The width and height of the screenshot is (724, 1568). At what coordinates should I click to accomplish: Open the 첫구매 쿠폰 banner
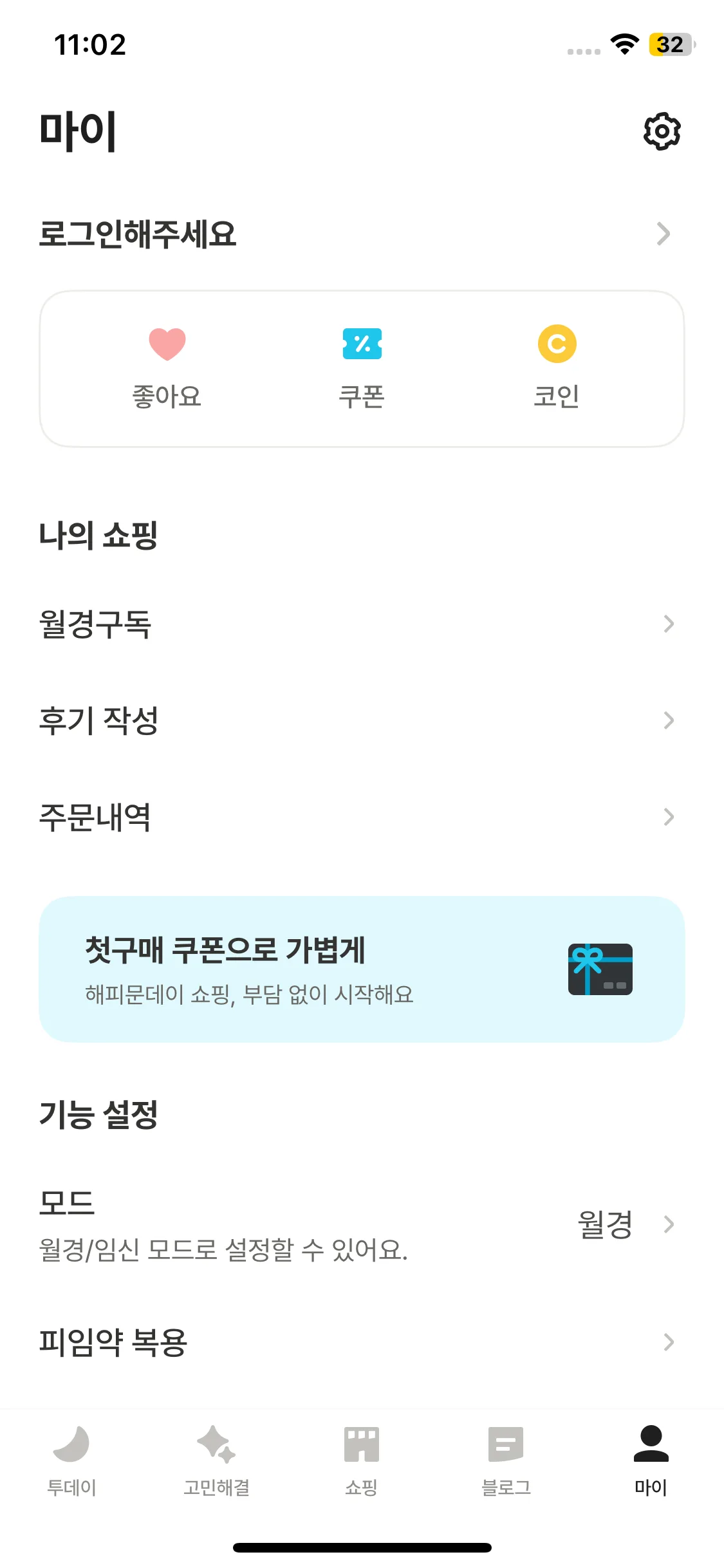coord(362,969)
